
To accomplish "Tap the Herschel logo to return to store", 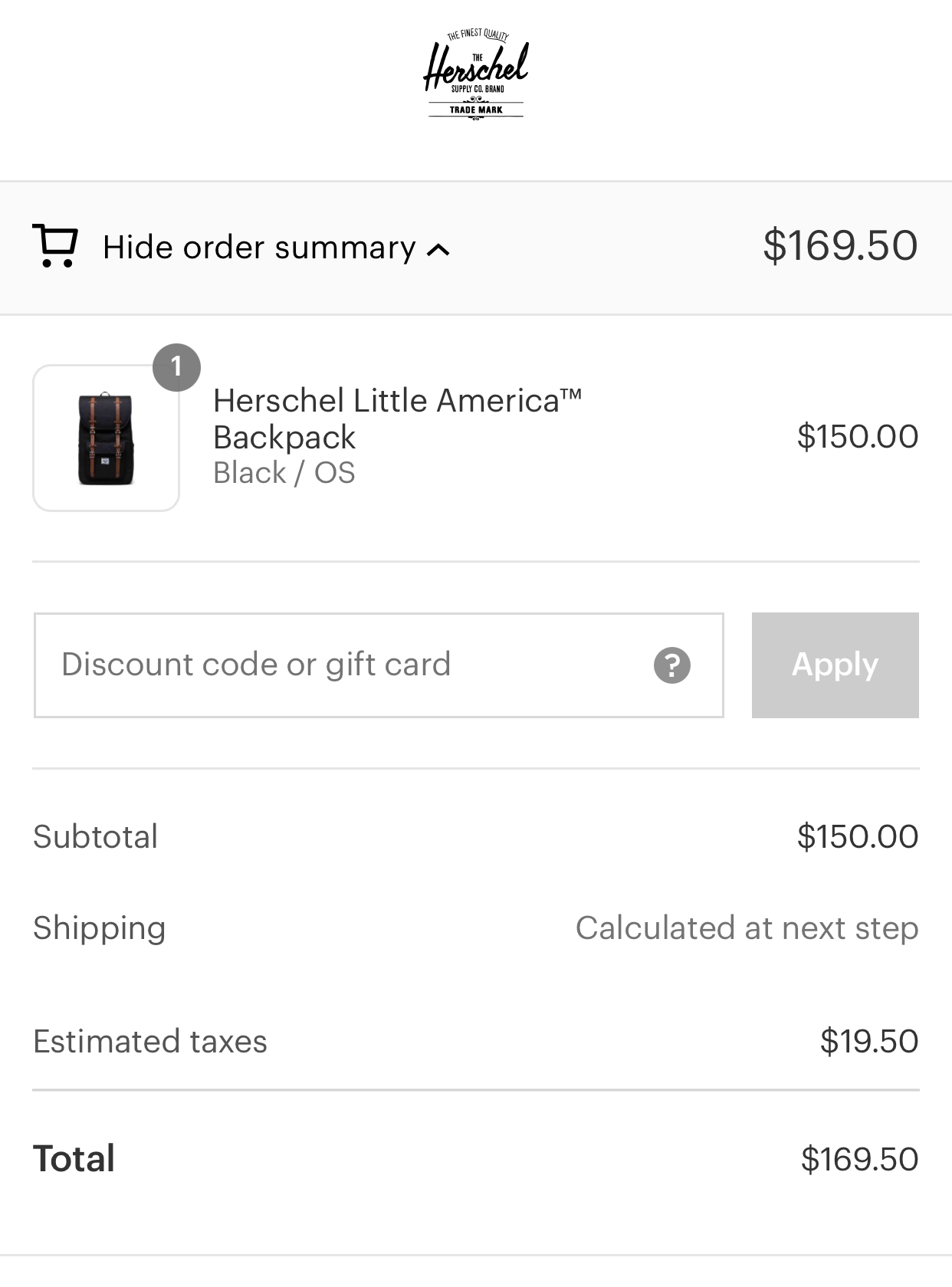I will 476,75.
